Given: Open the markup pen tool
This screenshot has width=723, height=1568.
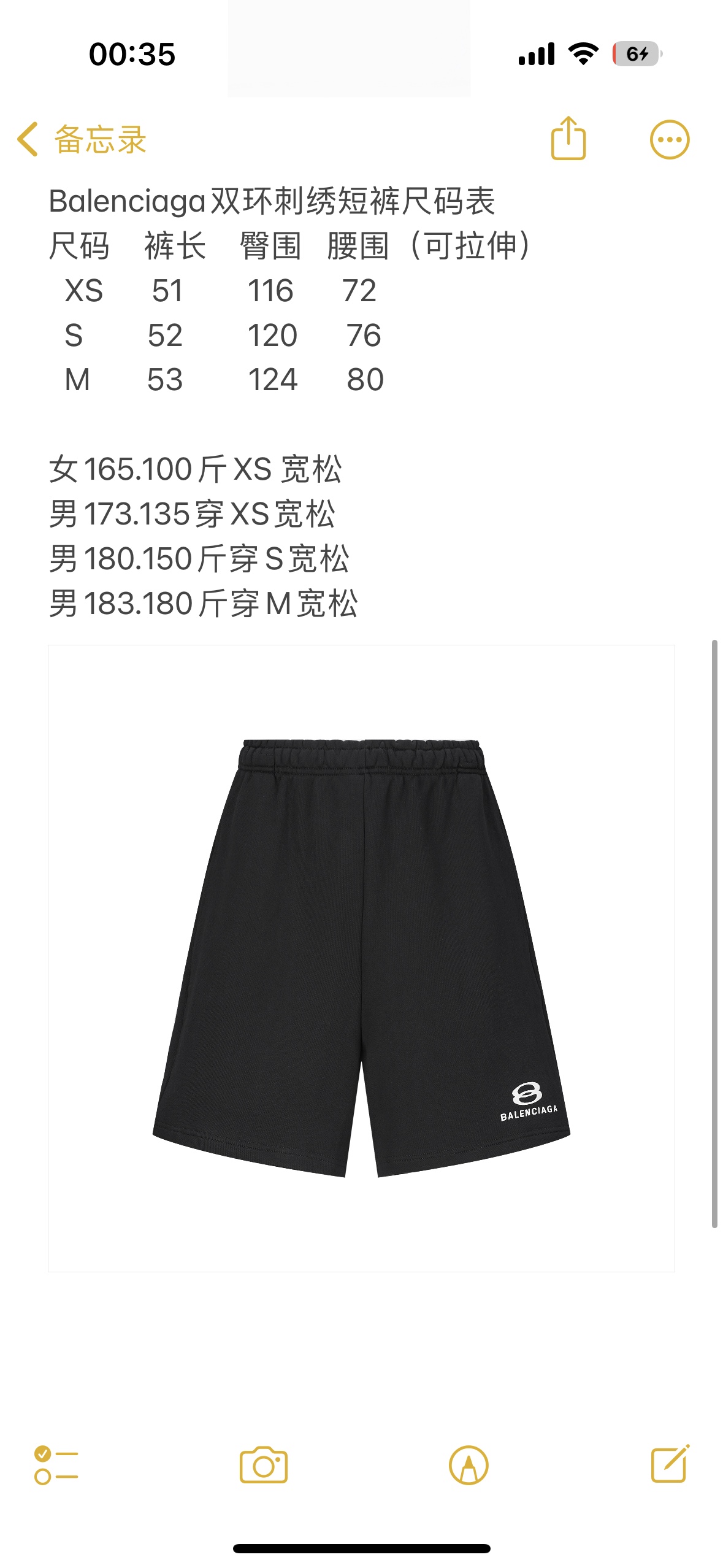Looking at the screenshot, I should coord(469,1465).
